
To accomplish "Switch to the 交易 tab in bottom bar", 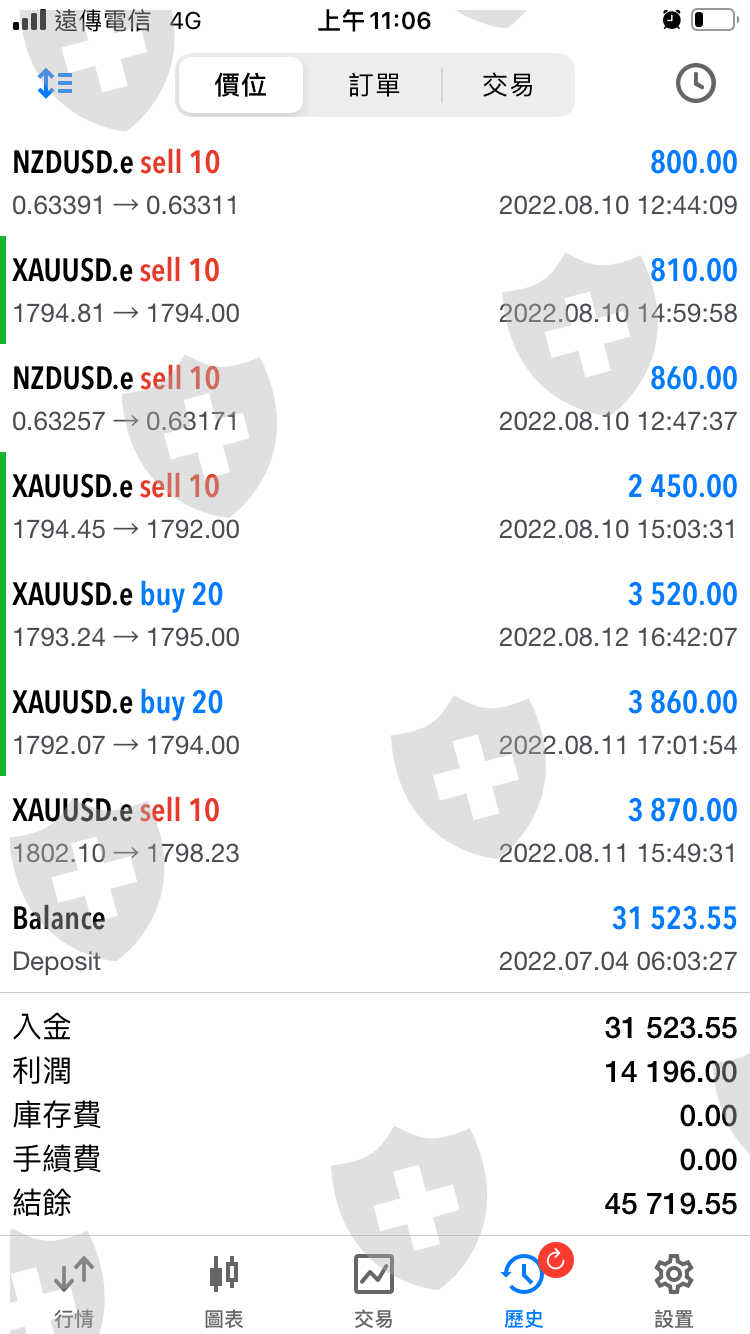I will click(374, 1290).
